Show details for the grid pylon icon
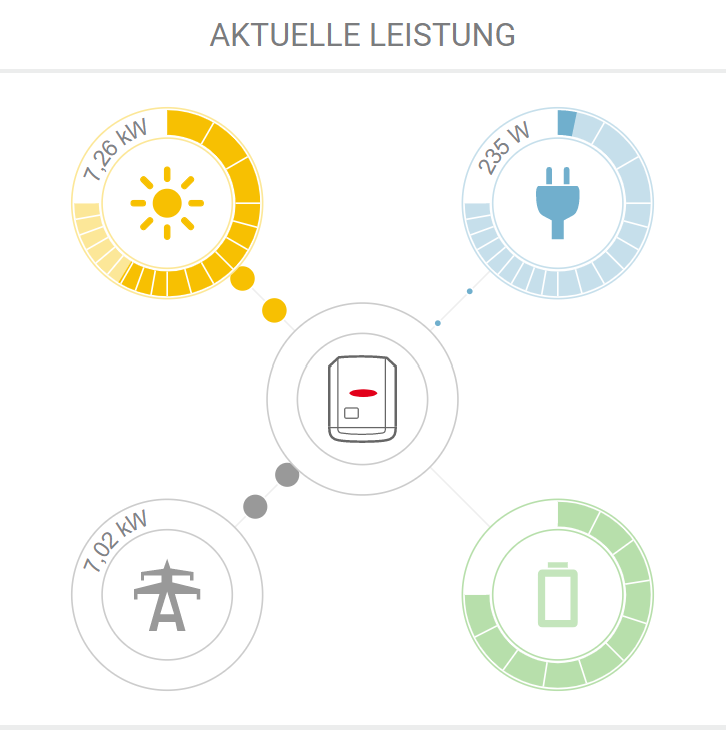This screenshot has width=726, height=730. point(167,595)
